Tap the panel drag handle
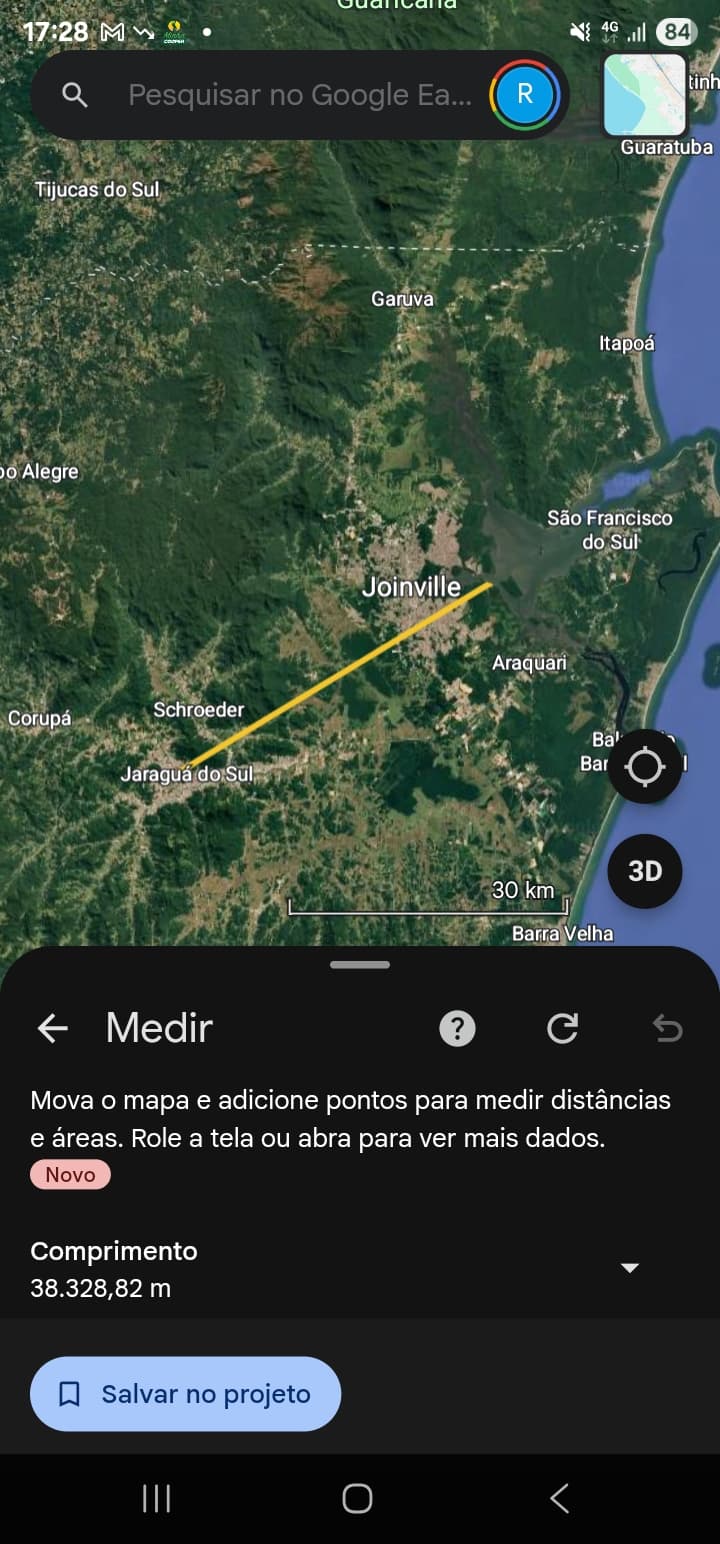This screenshot has height=1544, width=720. tap(360, 965)
